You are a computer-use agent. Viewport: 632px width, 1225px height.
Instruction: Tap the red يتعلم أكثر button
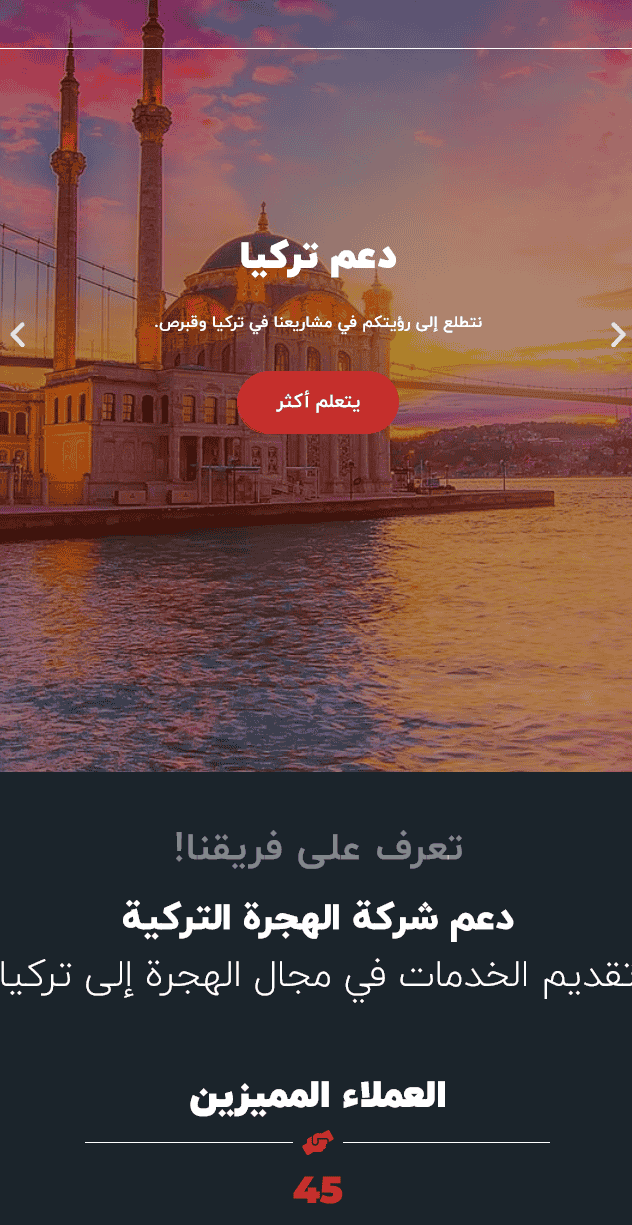(318, 403)
